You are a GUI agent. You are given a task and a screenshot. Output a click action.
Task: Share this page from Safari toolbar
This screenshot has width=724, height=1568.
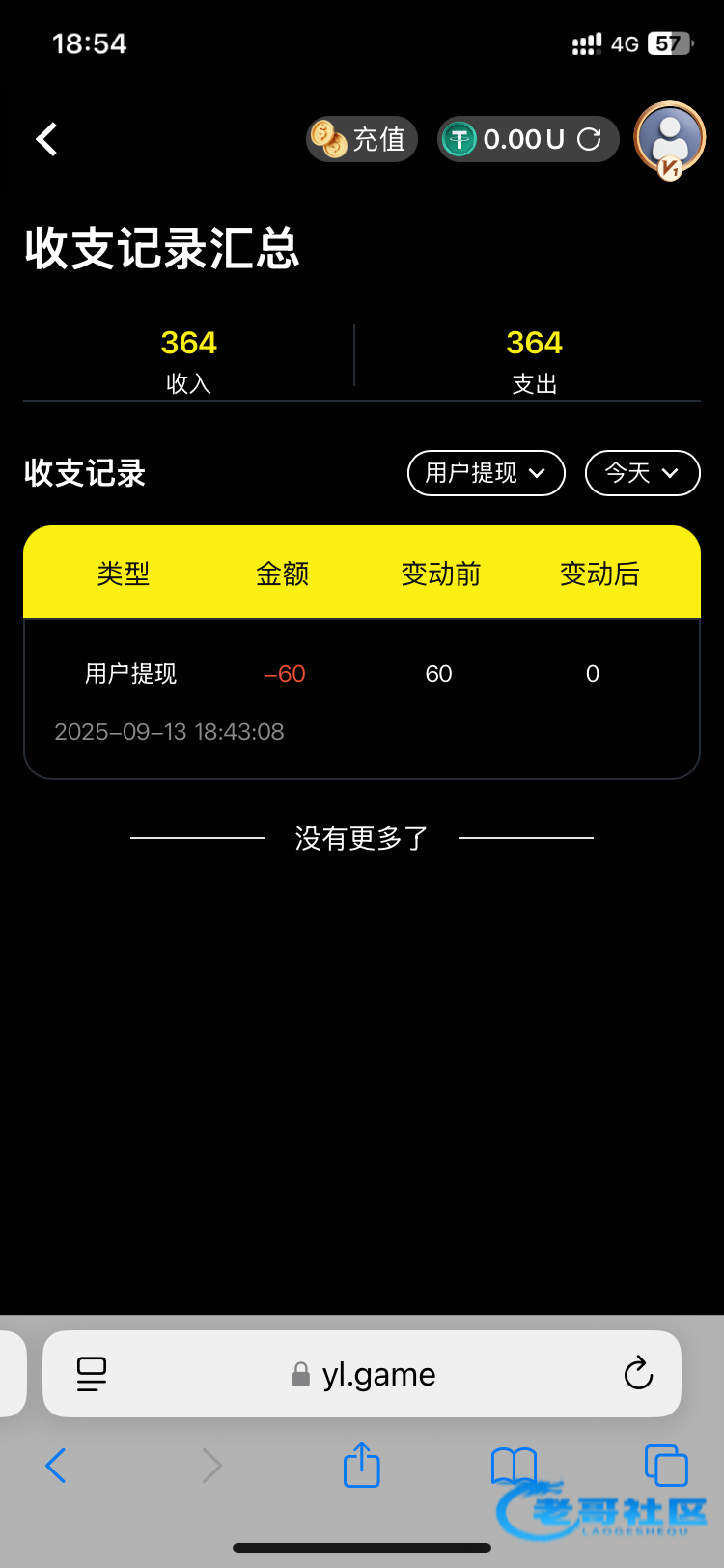[x=362, y=1465]
